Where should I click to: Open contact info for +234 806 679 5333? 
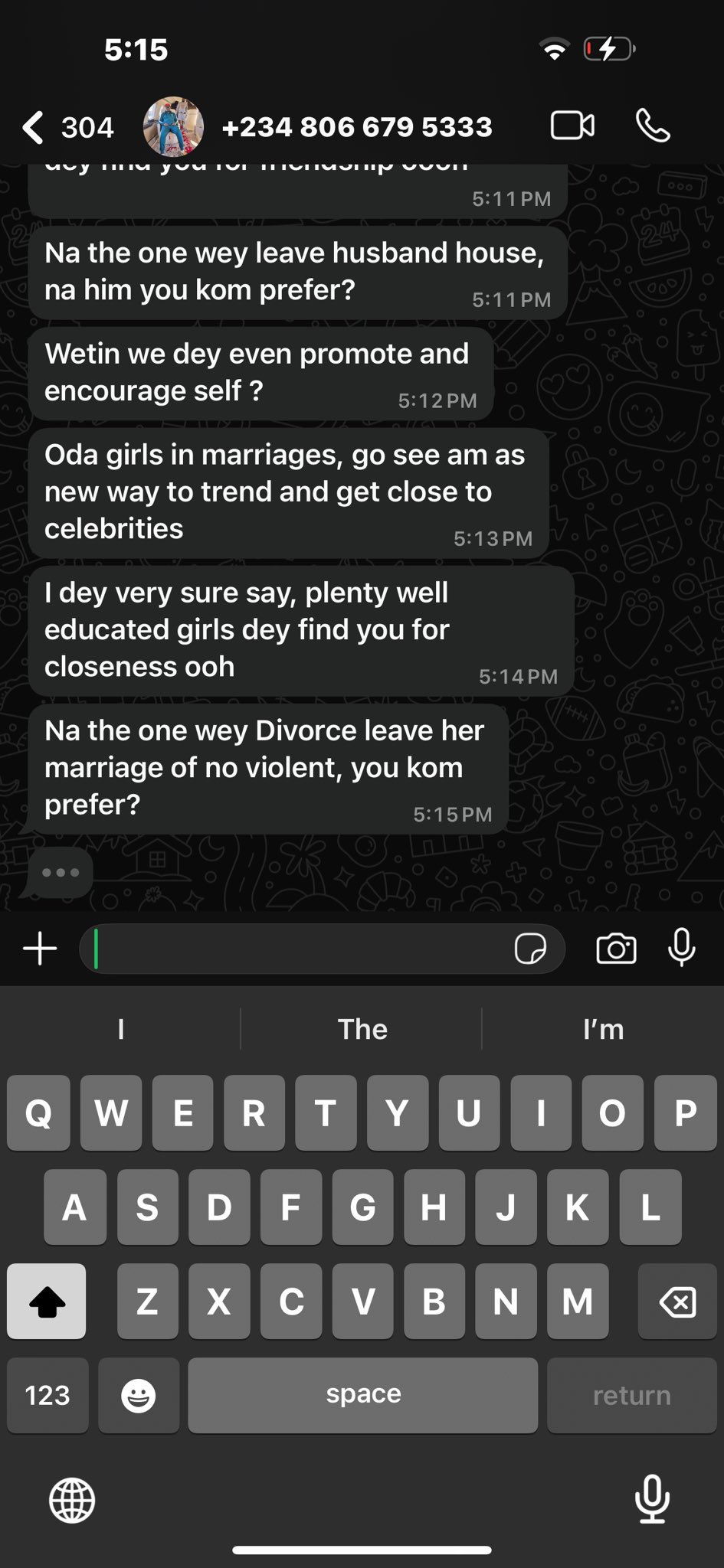pyautogui.click(x=356, y=127)
